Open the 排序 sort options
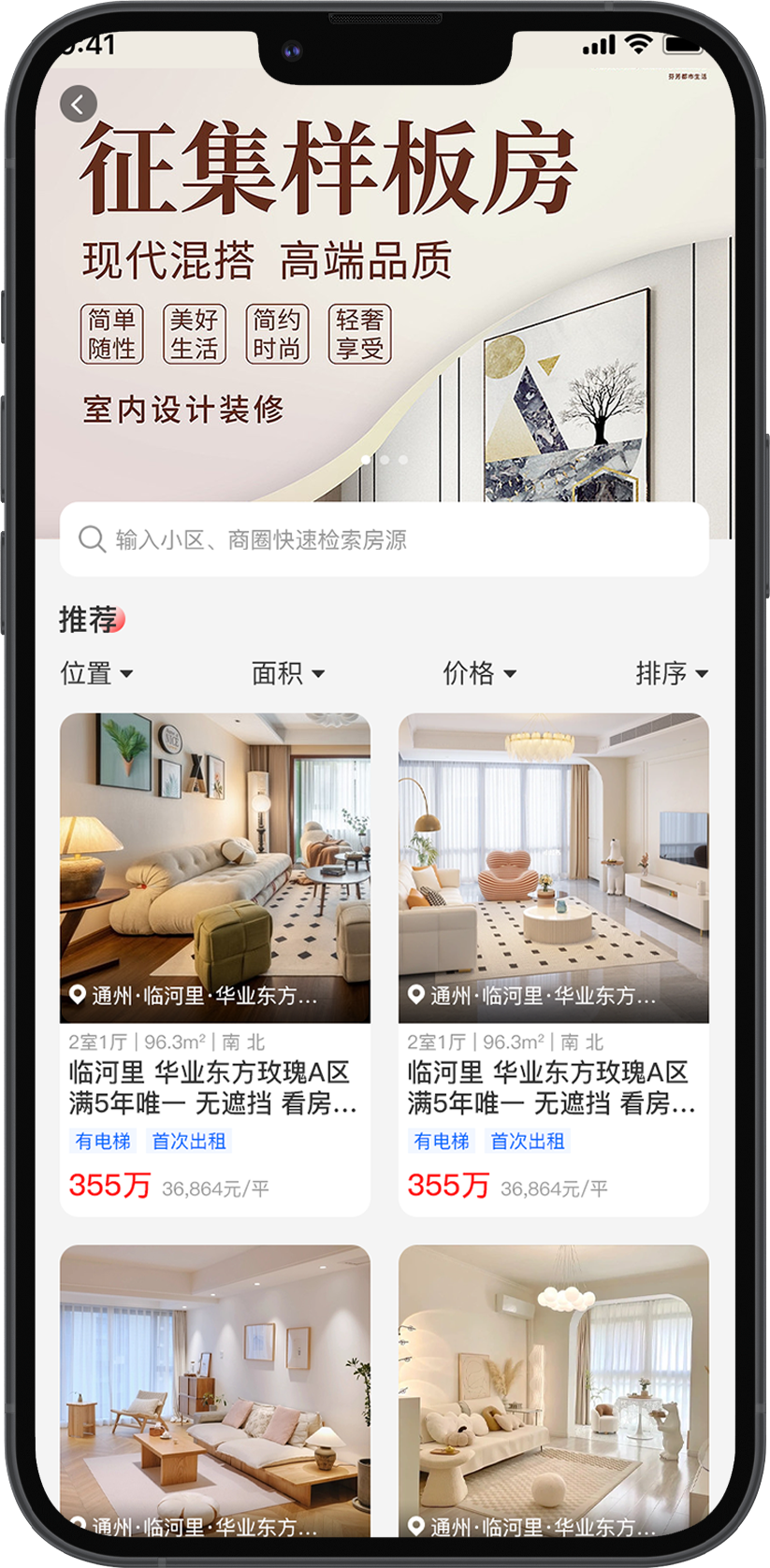This screenshot has height=1568, width=770. coord(671,673)
